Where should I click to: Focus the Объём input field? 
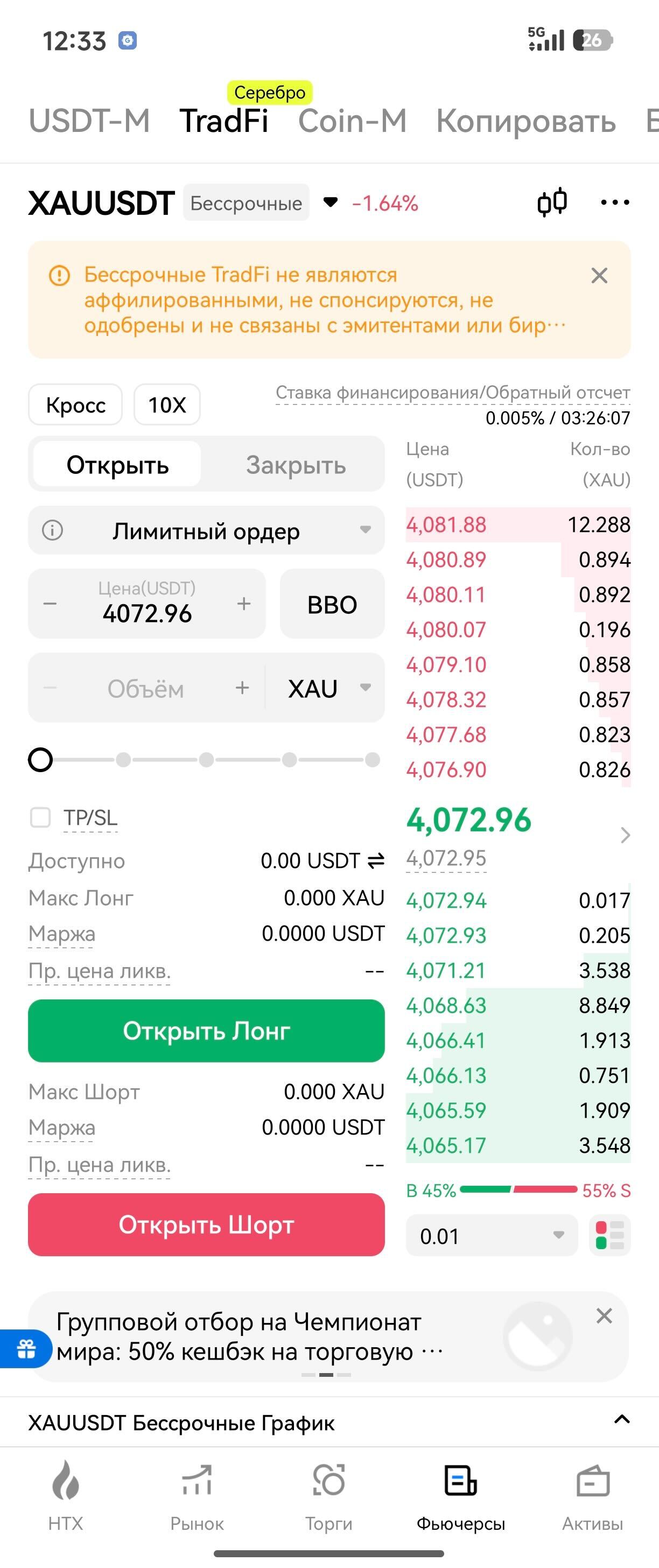point(146,689)
